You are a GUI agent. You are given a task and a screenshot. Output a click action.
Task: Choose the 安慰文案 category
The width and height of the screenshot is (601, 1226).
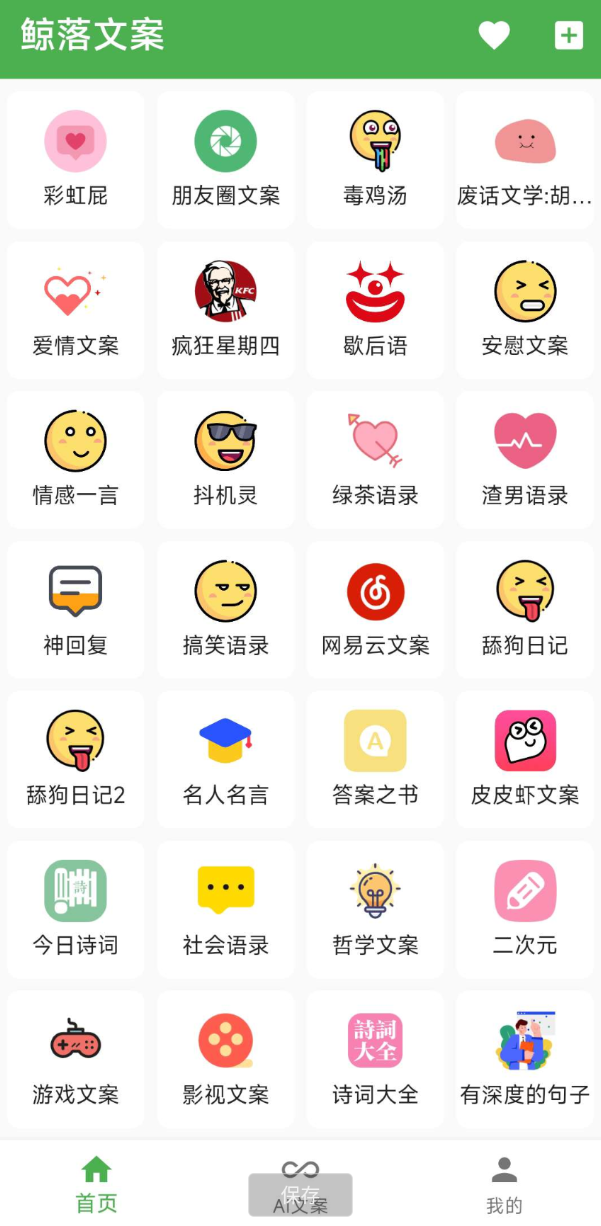525,310
